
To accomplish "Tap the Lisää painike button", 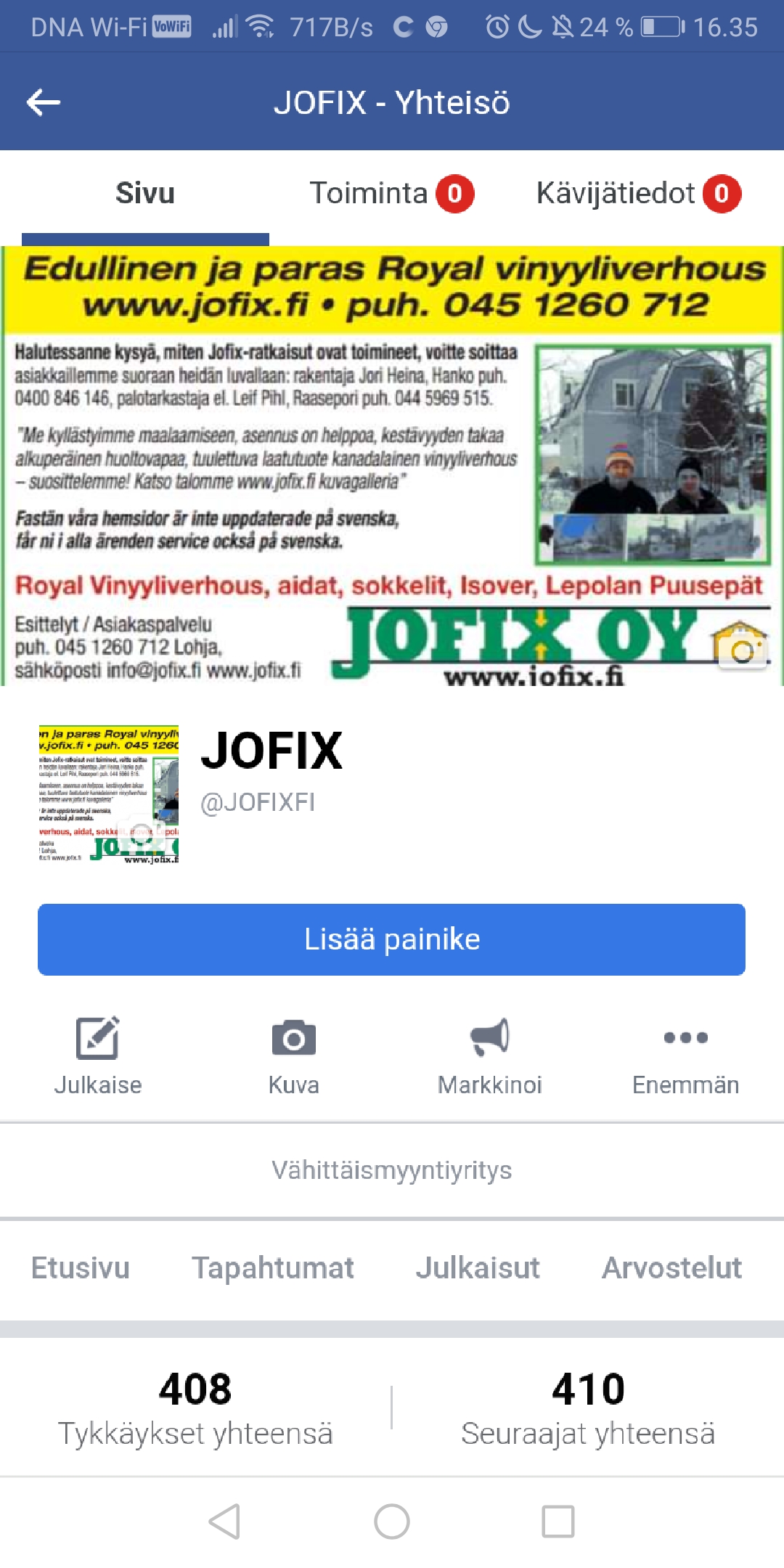I will point(391,939).
